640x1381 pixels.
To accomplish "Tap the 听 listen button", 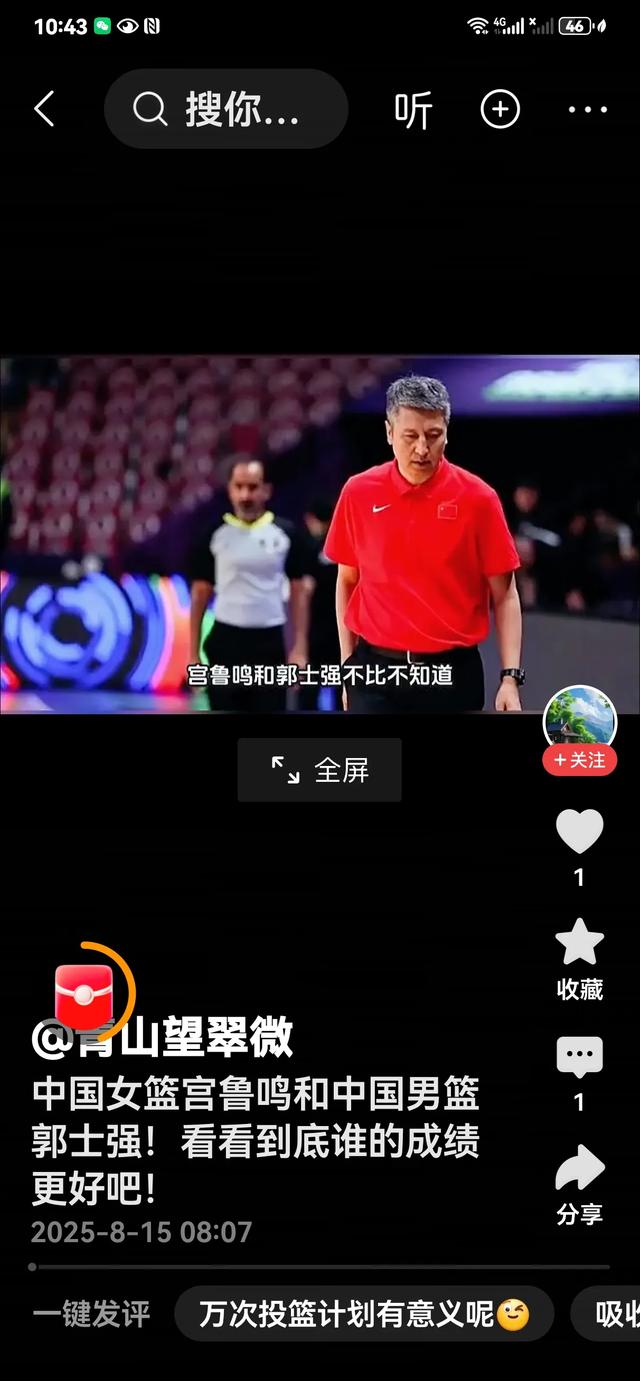I will click(412, 110).
